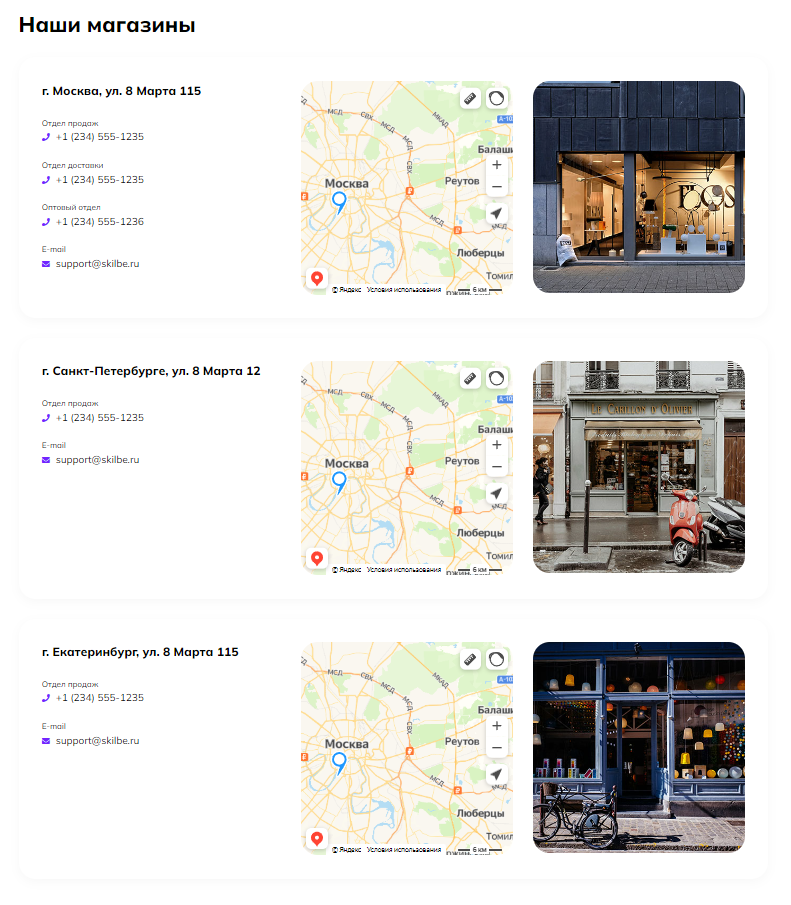The height and width of the screenshot is (905, 791).
Task: View the Saint Petersburg storefront photo
Action: (x=638, y=467)
